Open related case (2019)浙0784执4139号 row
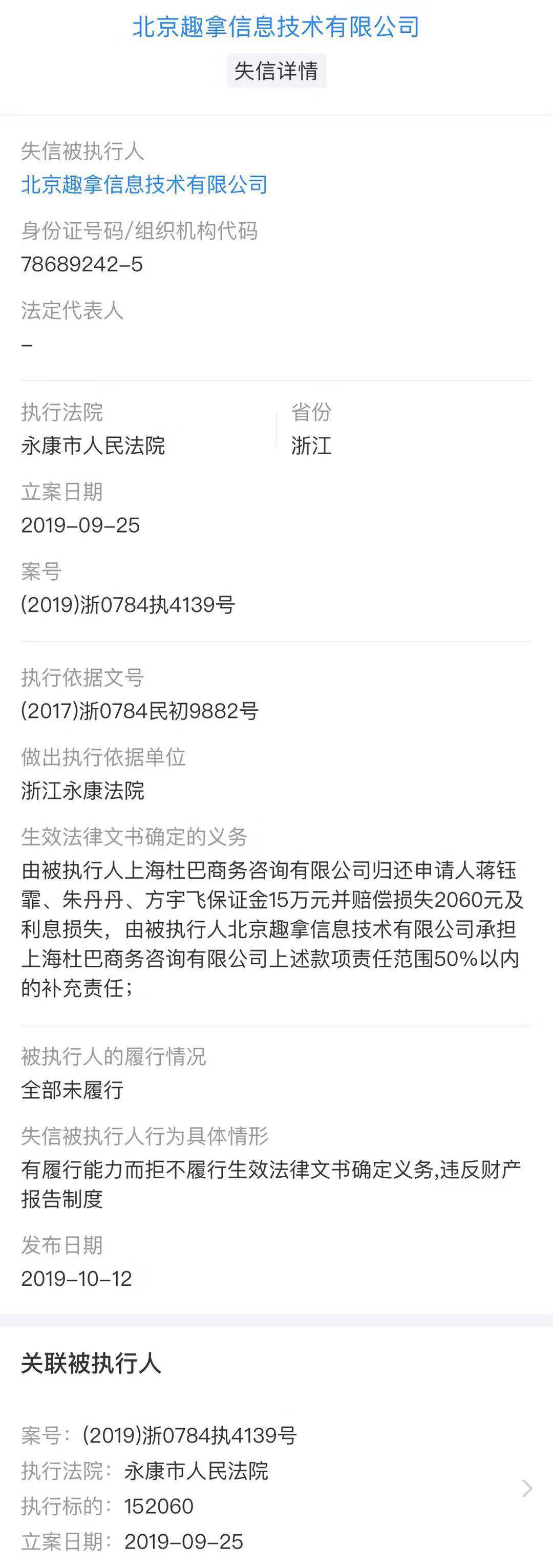Image resolution: width=553 pixels, height=1568 pixels. point(276,1488)
